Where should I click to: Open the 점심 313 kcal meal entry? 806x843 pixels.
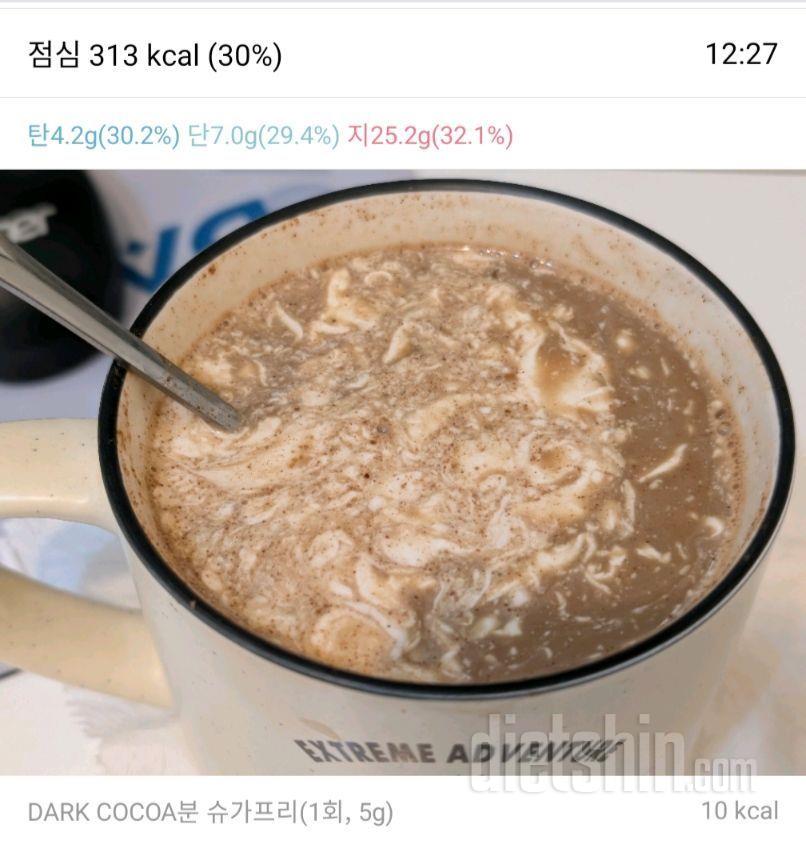coord(155,55)
